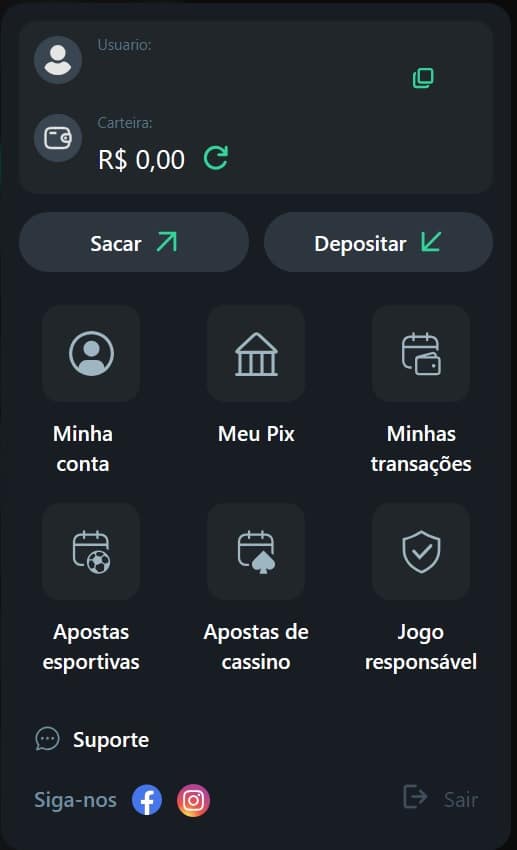
Task: Contact Suporte
Action: click(92, 739)
